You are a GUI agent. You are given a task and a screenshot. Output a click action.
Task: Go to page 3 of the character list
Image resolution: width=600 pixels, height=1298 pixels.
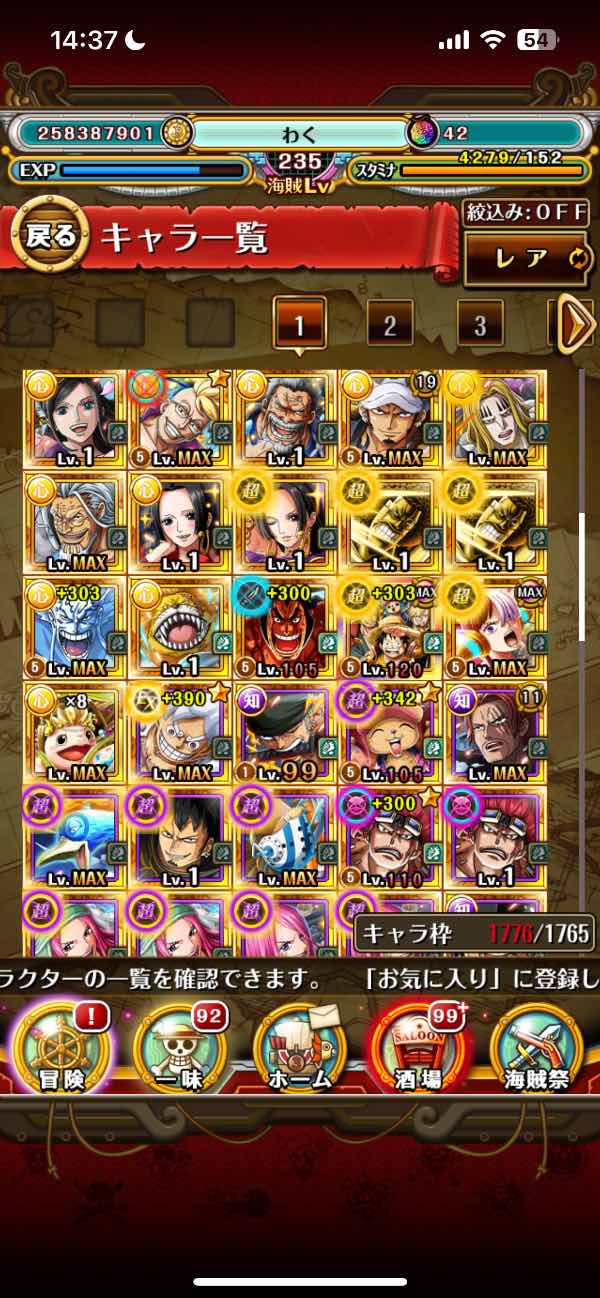[x=480, y=324]
